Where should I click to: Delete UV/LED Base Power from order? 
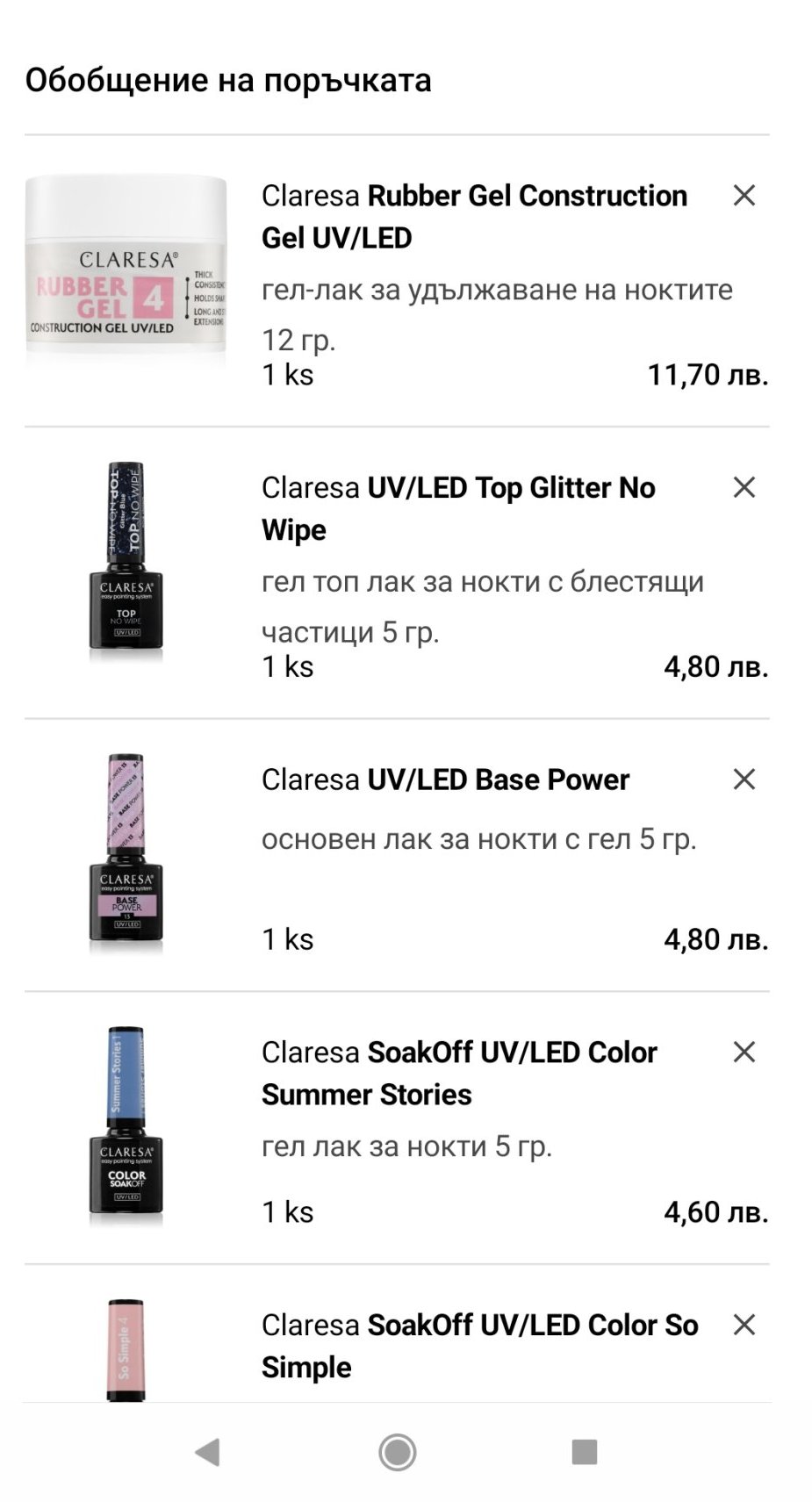point(744,780)
